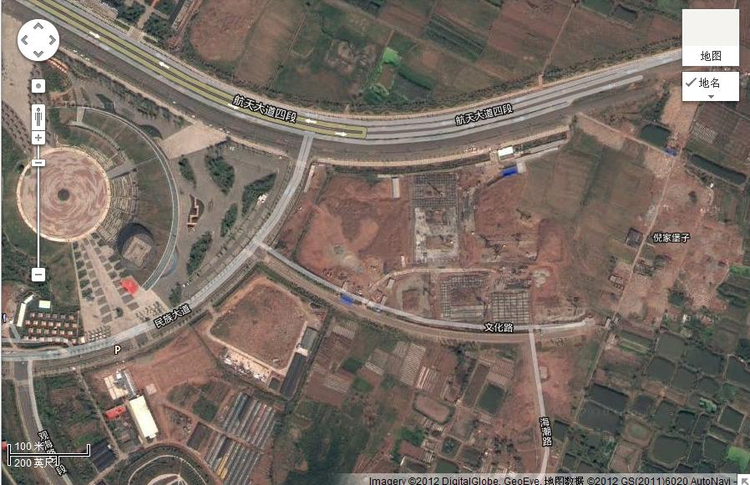Zoom in with the plus button
750x485 pixels.
(38, 138)
